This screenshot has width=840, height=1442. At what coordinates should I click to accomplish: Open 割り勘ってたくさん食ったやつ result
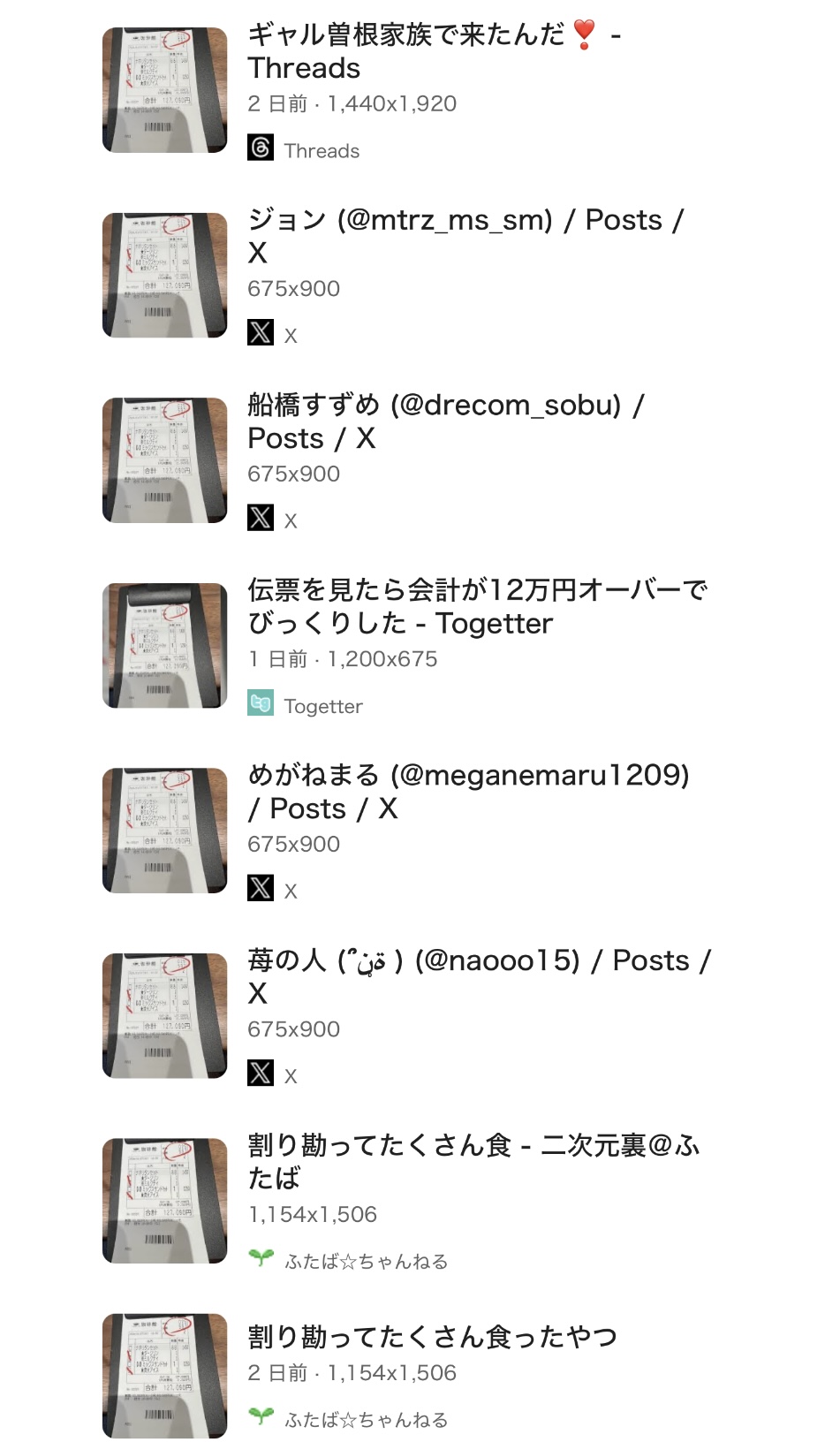click(432, 1337)
